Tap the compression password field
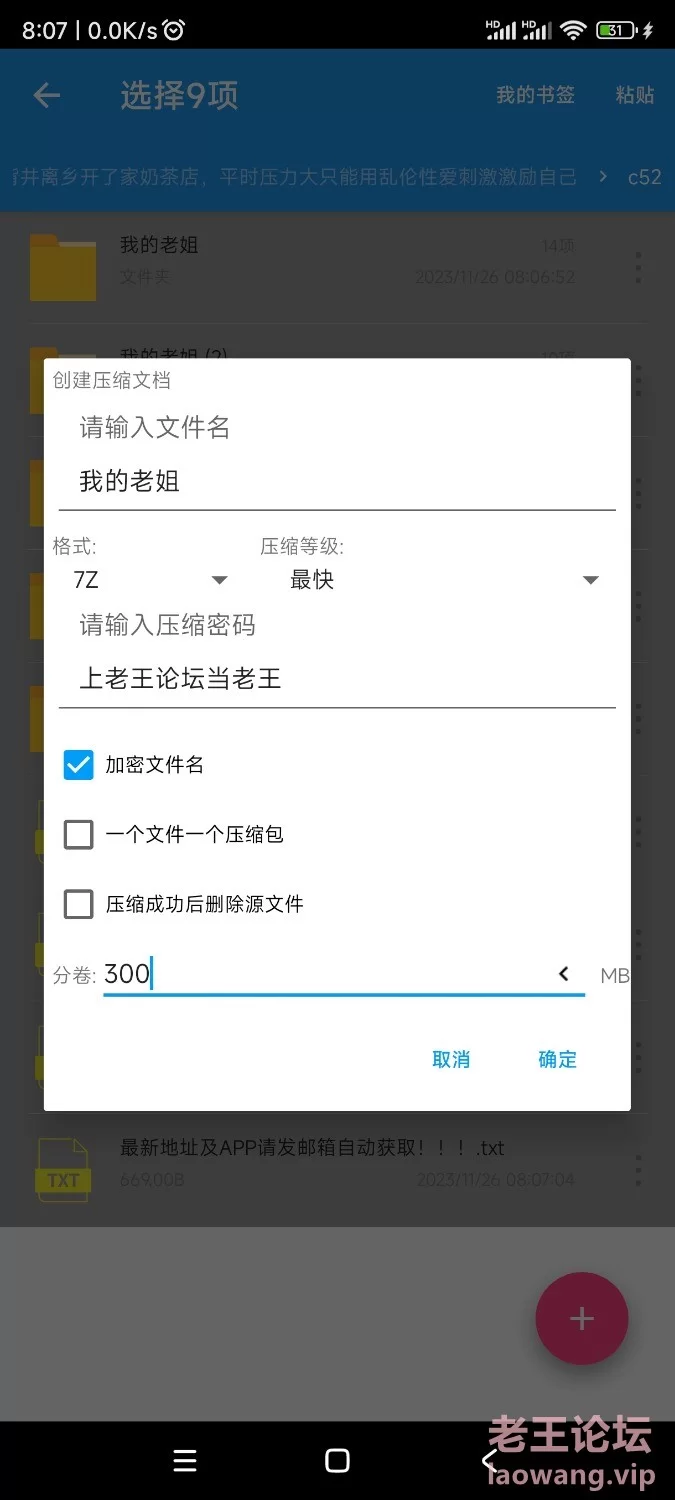Image resolution: width=675 pixels, height=1500 pixels. [x=337, y=680]
